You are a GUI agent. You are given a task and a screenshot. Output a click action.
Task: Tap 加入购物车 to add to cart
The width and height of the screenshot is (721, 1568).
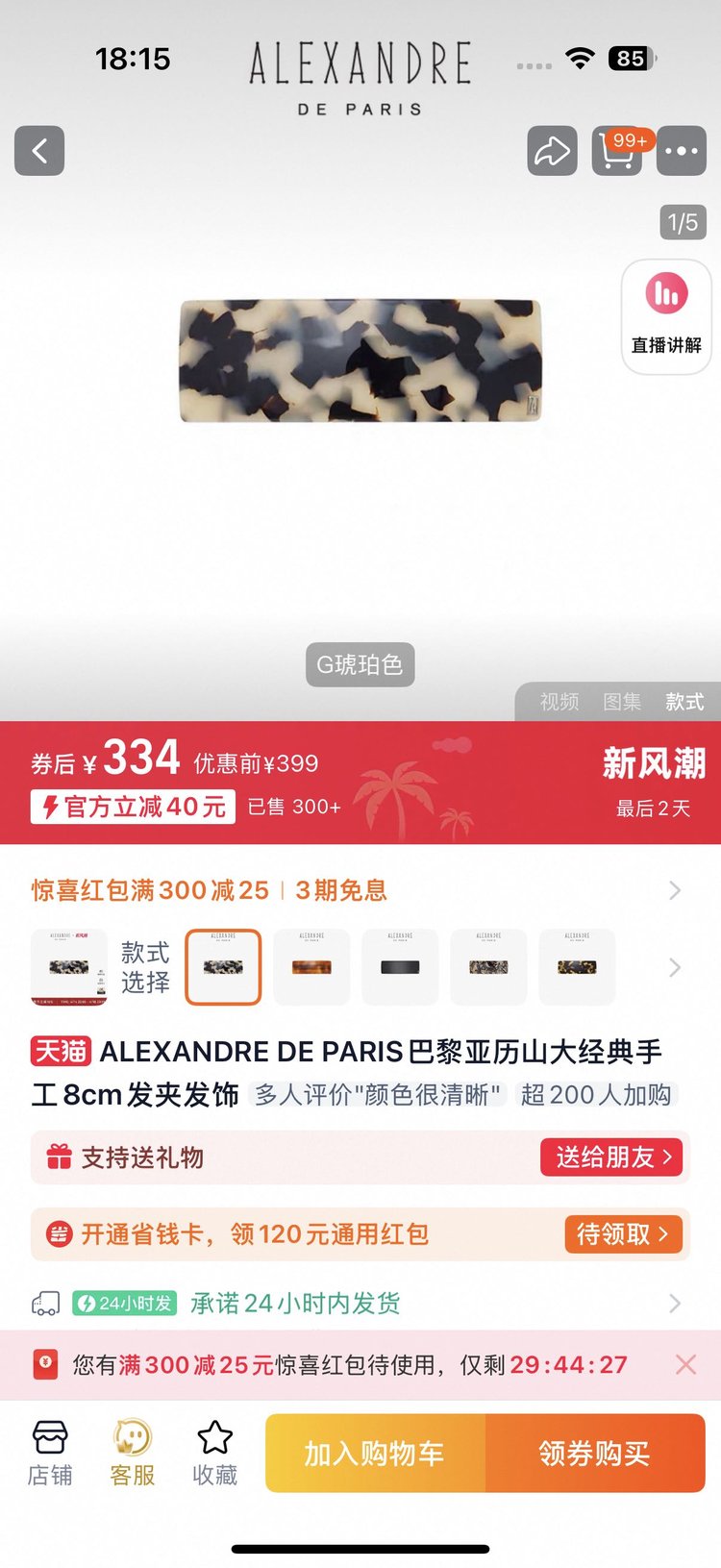(375, 1454)
